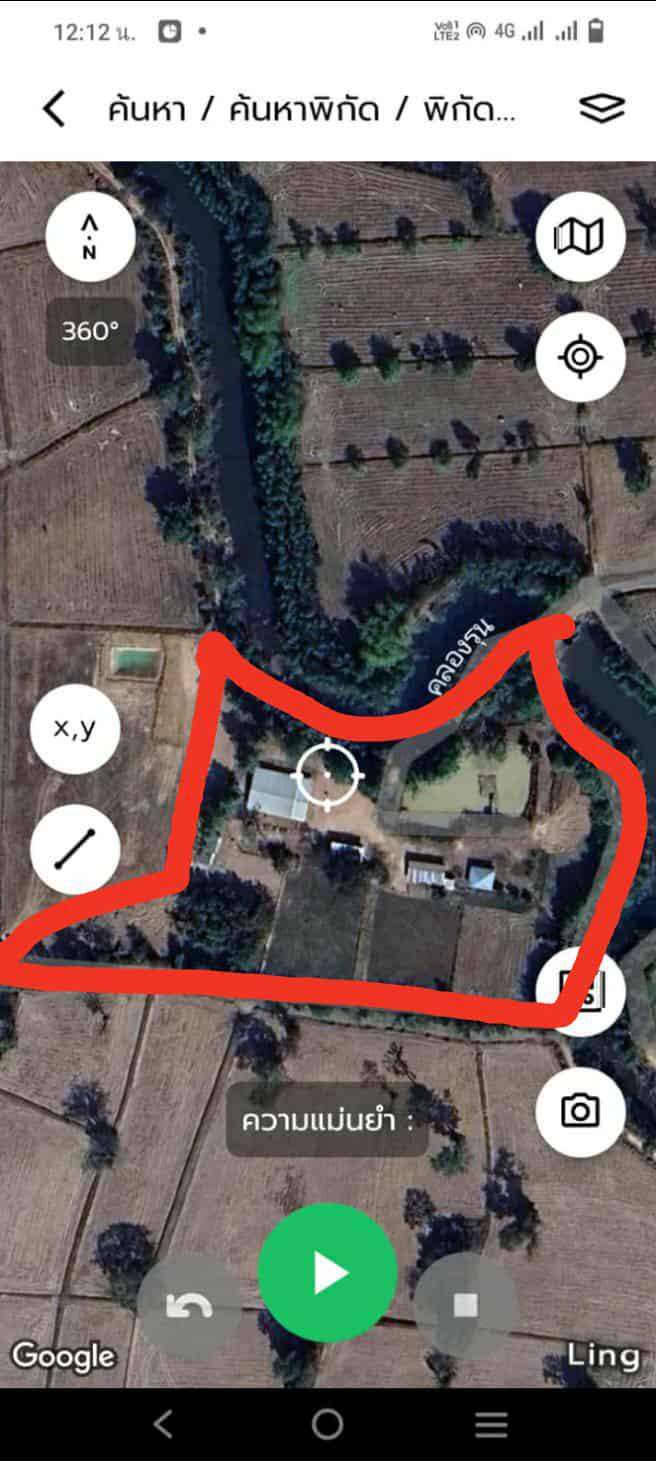656x1461 pixels.
Task: Tap the north compass button
Action: pos(90,237)
